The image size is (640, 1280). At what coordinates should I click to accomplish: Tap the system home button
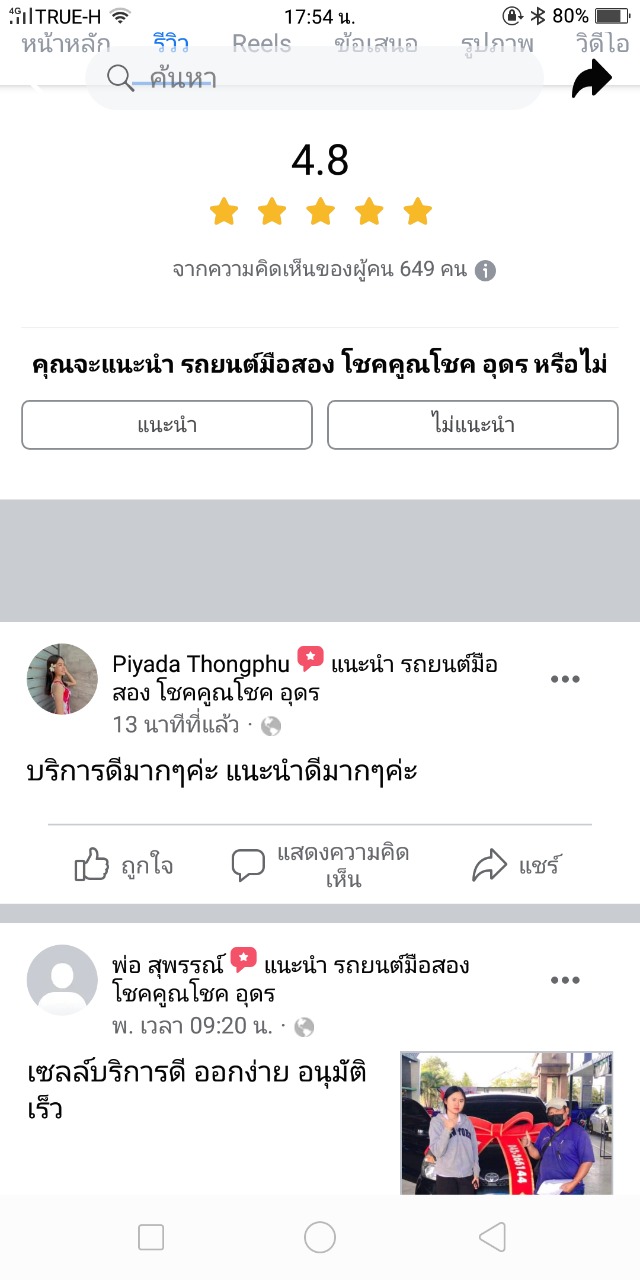click(x=320, y=1238)
